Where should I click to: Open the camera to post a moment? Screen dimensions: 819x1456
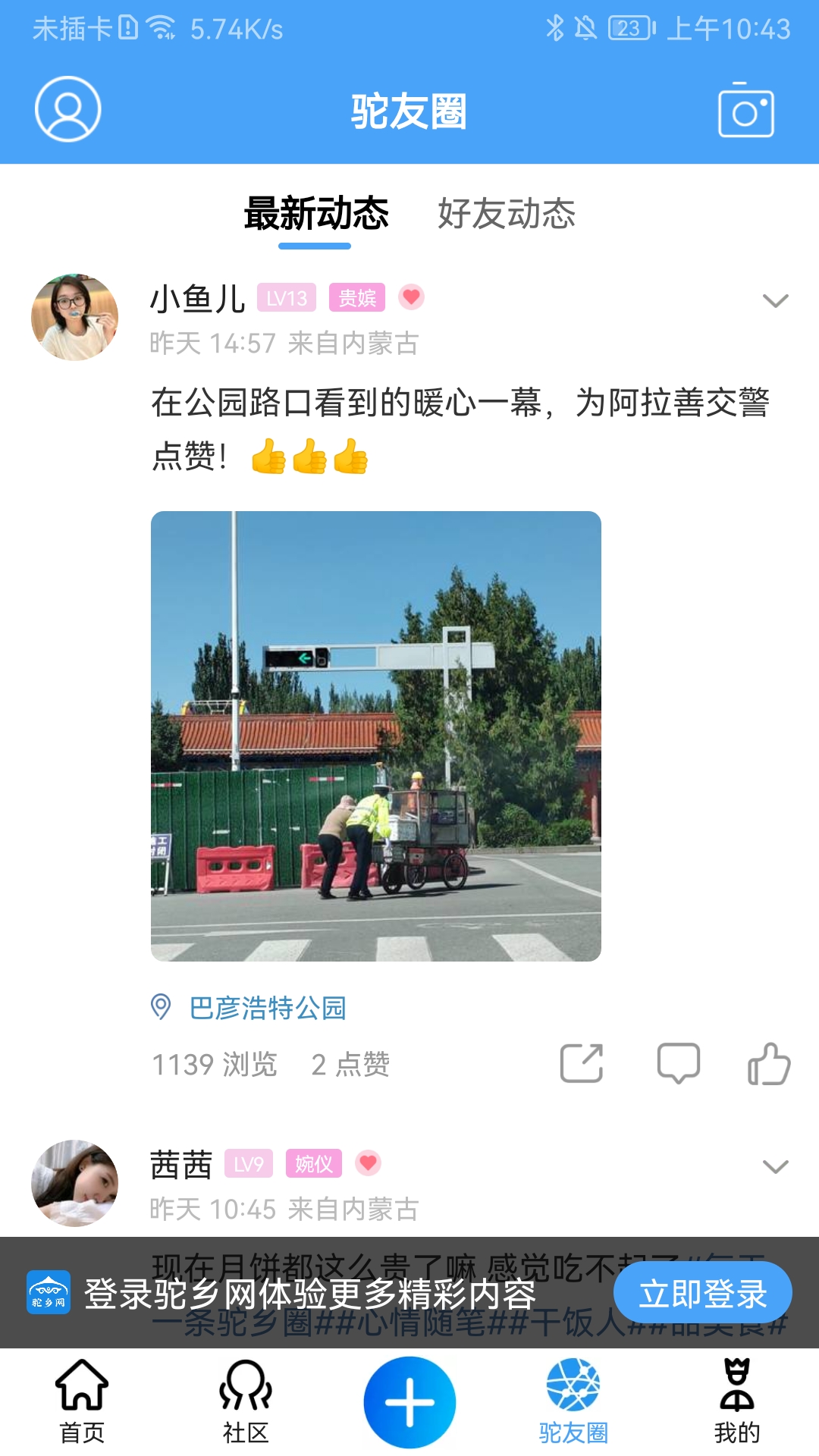[746, 111]
